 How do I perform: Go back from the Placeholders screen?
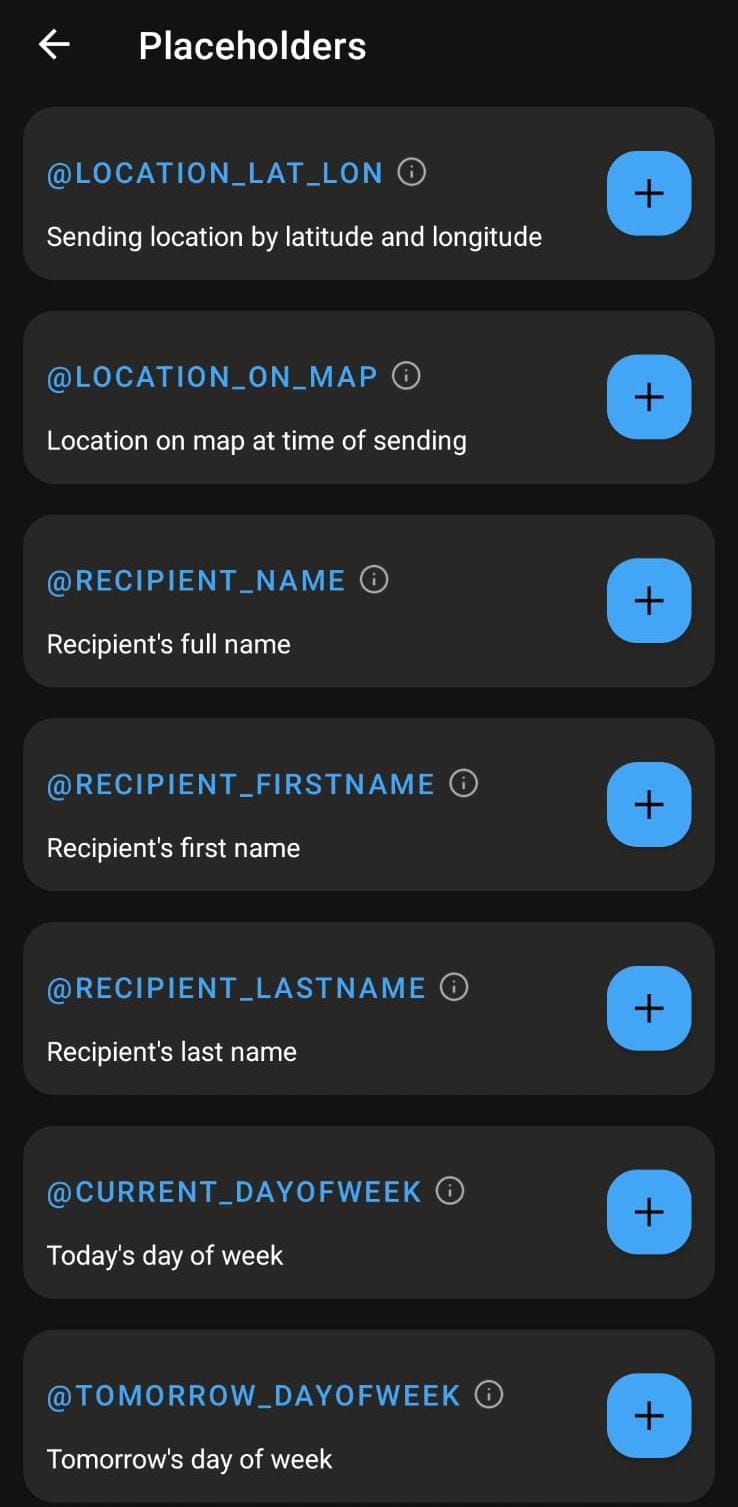tap(54, 45)
